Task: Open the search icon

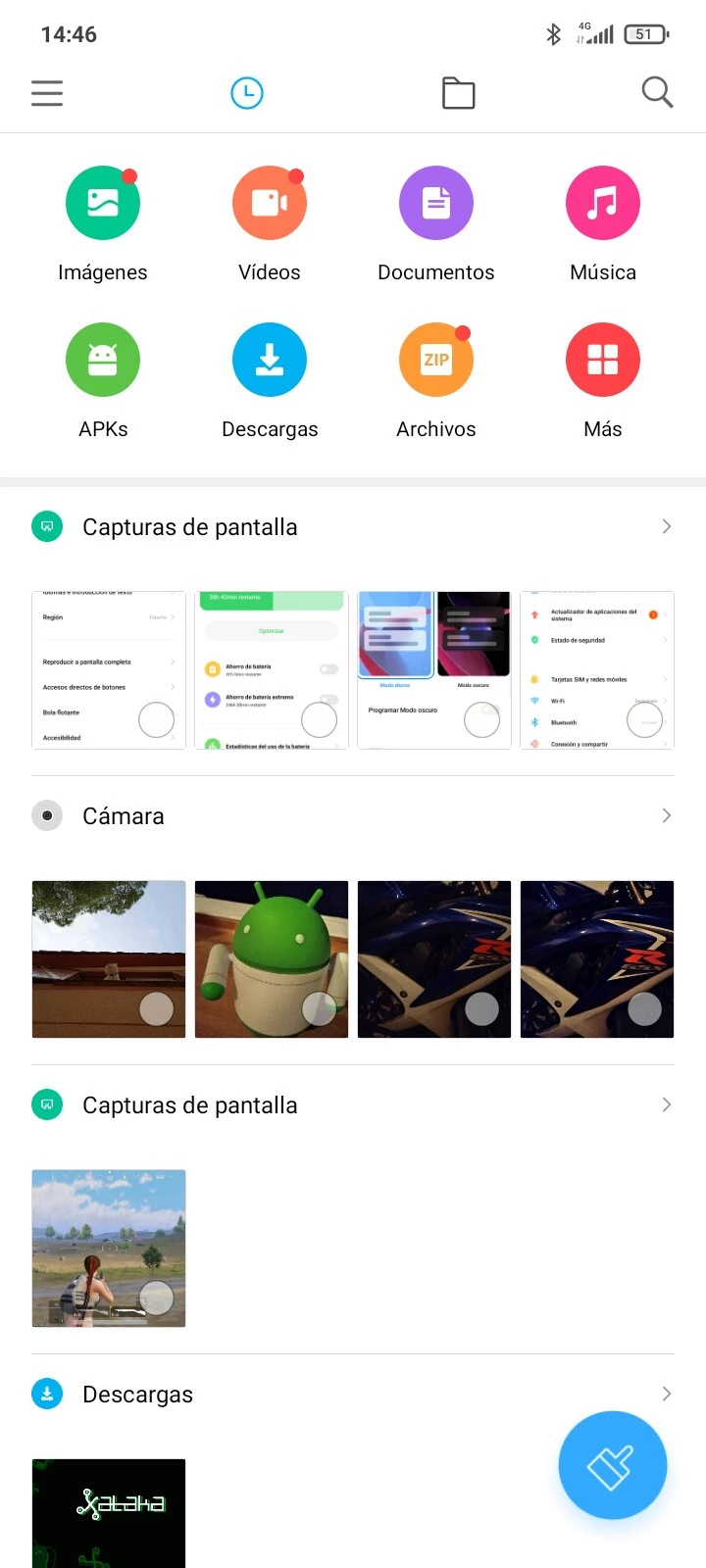Action: point(657,92)
